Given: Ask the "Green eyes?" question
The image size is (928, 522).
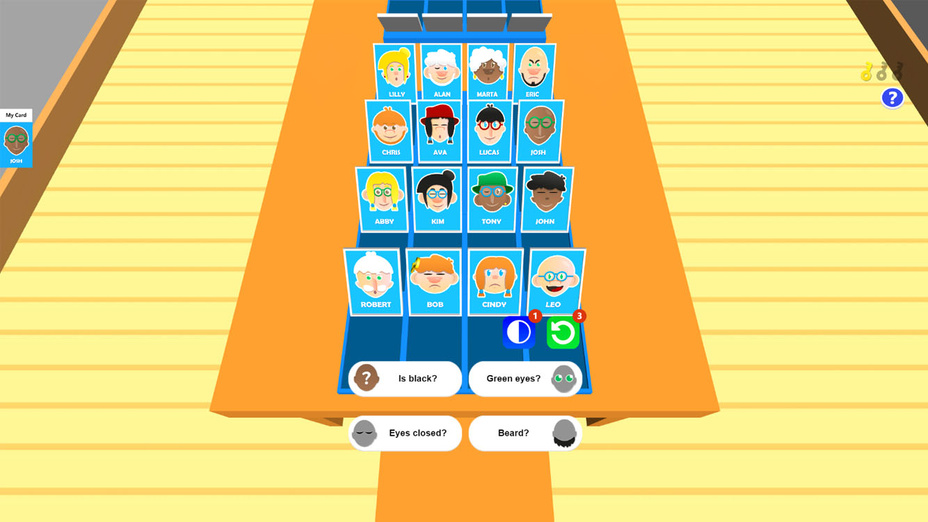Looking at the screenshot, I should pos(525,379).
